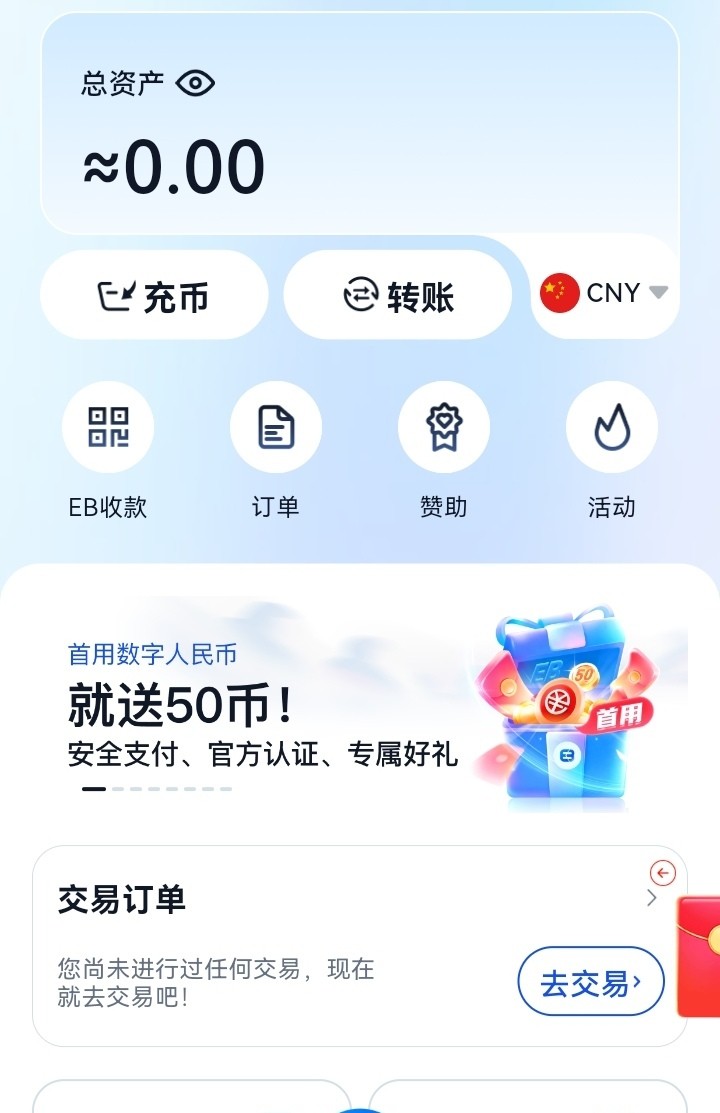The image size is (720, 1113).
Task: Open the 赞助 sponsorship page
Action: click(444, 428)
